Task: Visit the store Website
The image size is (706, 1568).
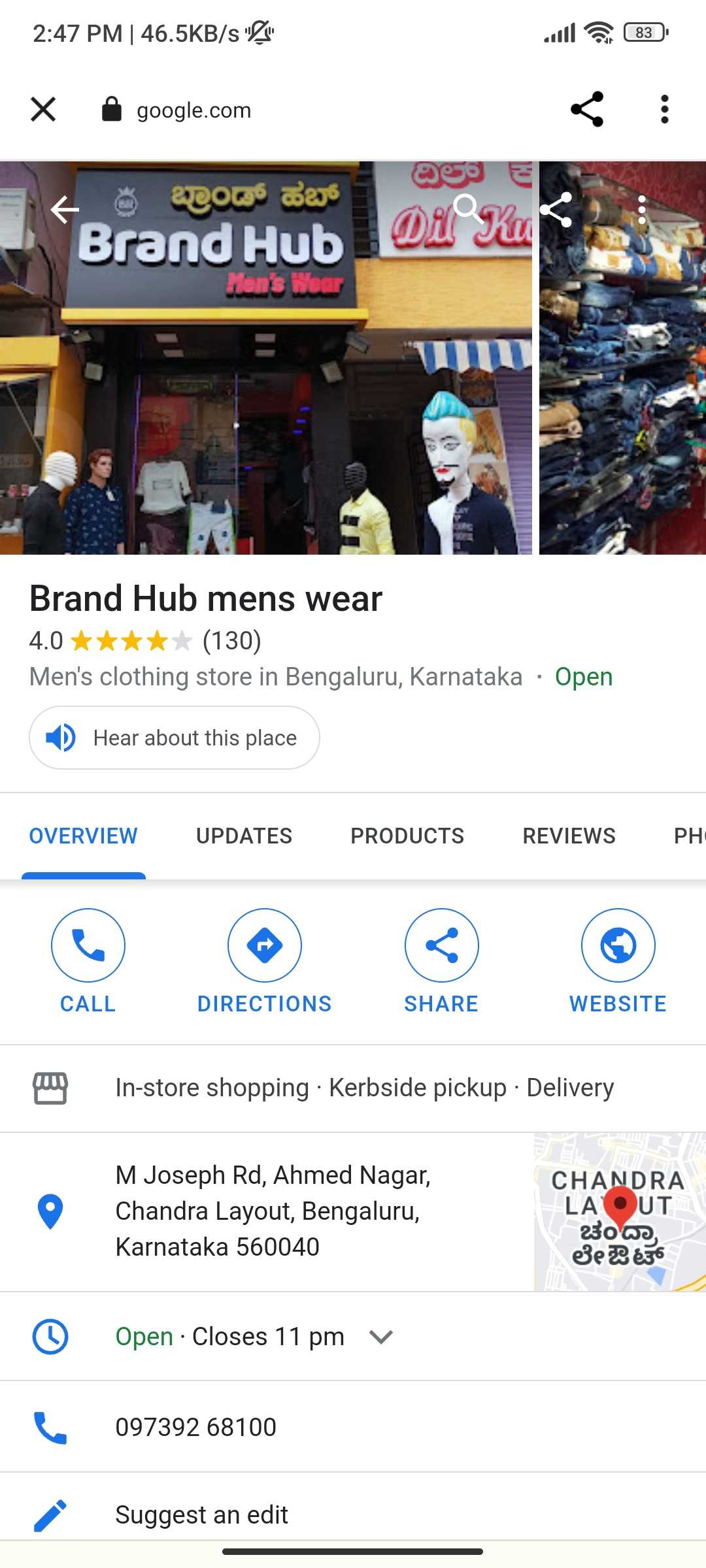Action: (618, 961)
